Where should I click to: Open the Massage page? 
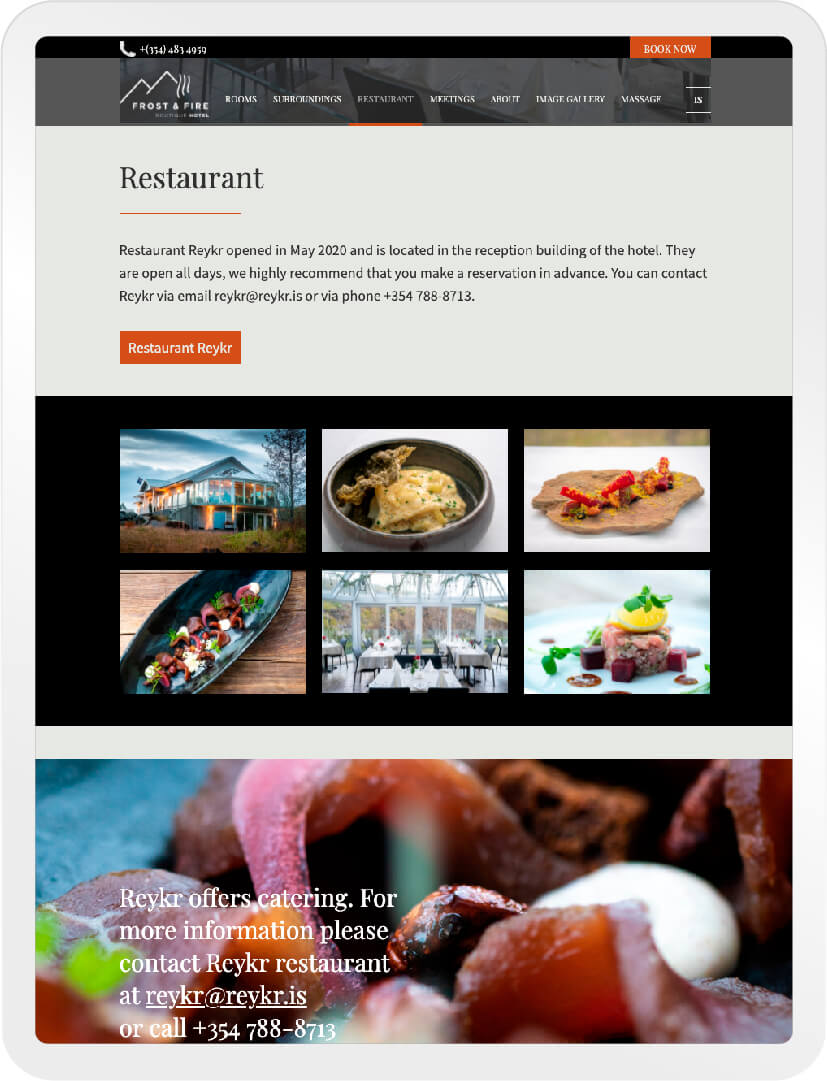pyautogui.click(x=641, y=100)
